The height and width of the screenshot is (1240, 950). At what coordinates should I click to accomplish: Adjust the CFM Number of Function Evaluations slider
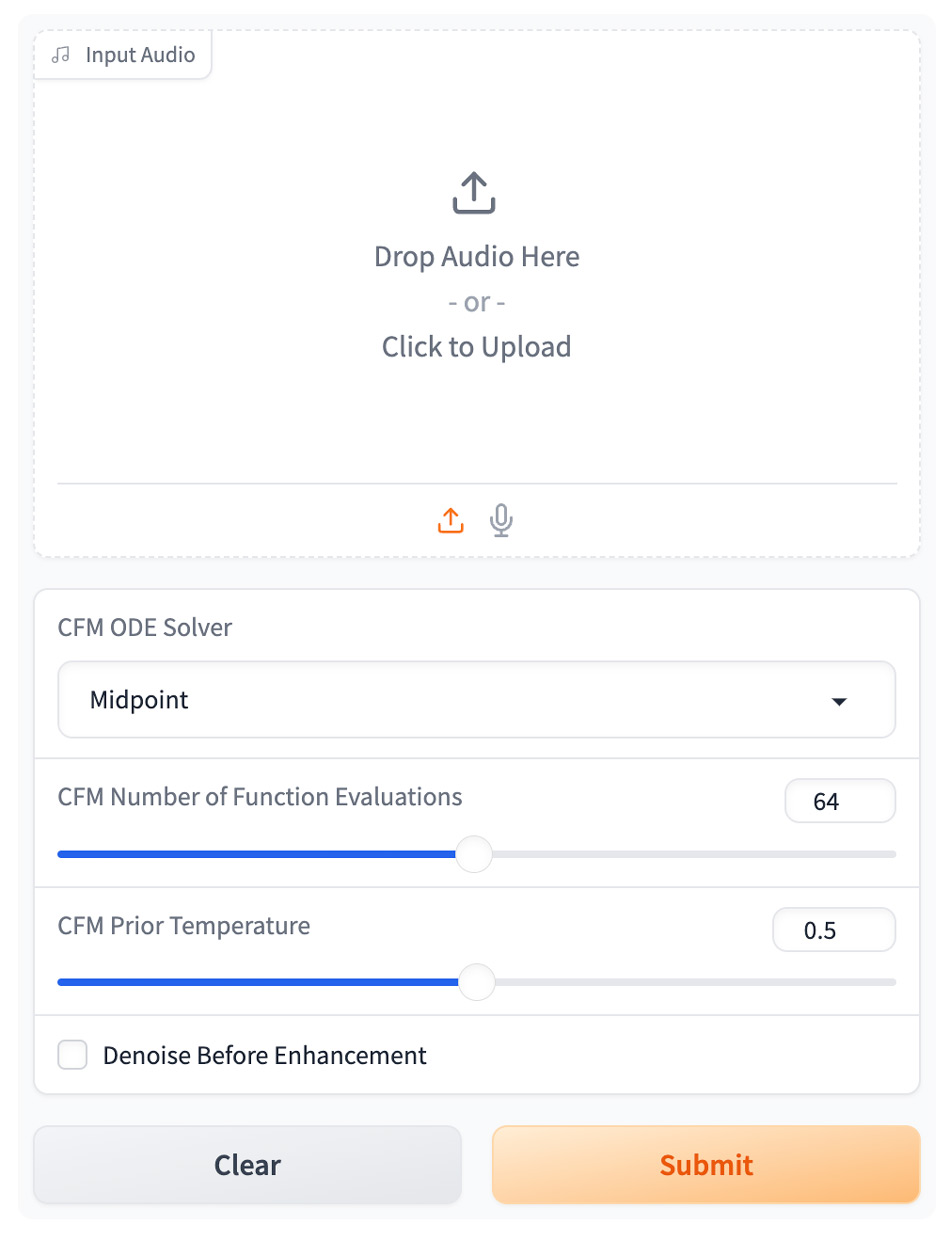(x=474, y=854)
